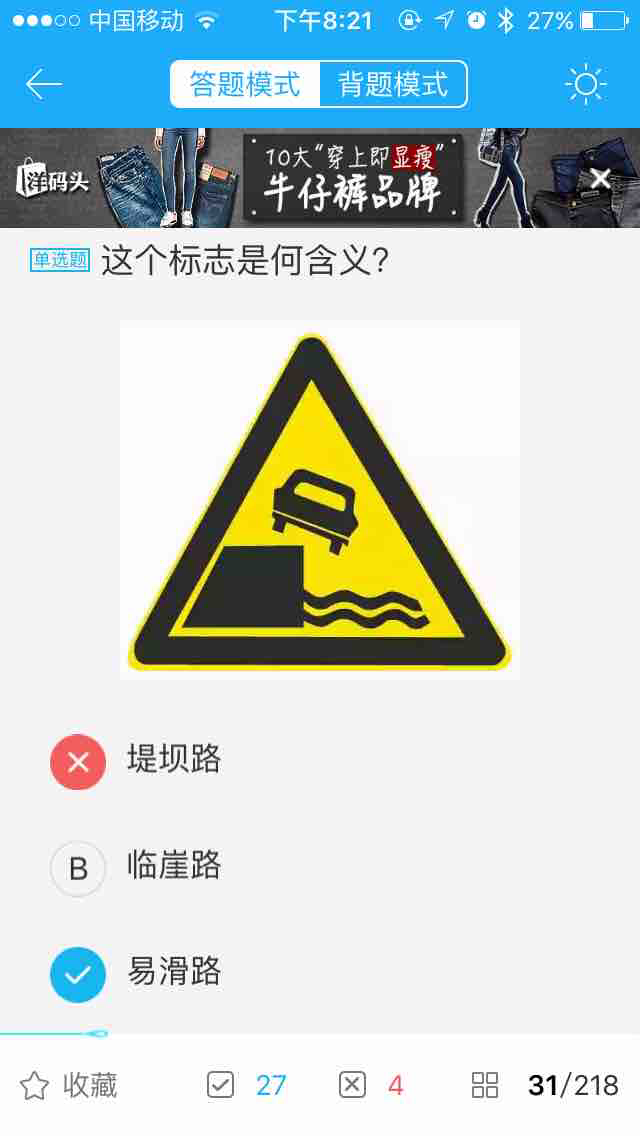
Task: Switch to 背题模式 tab
Action: point(393,84)
